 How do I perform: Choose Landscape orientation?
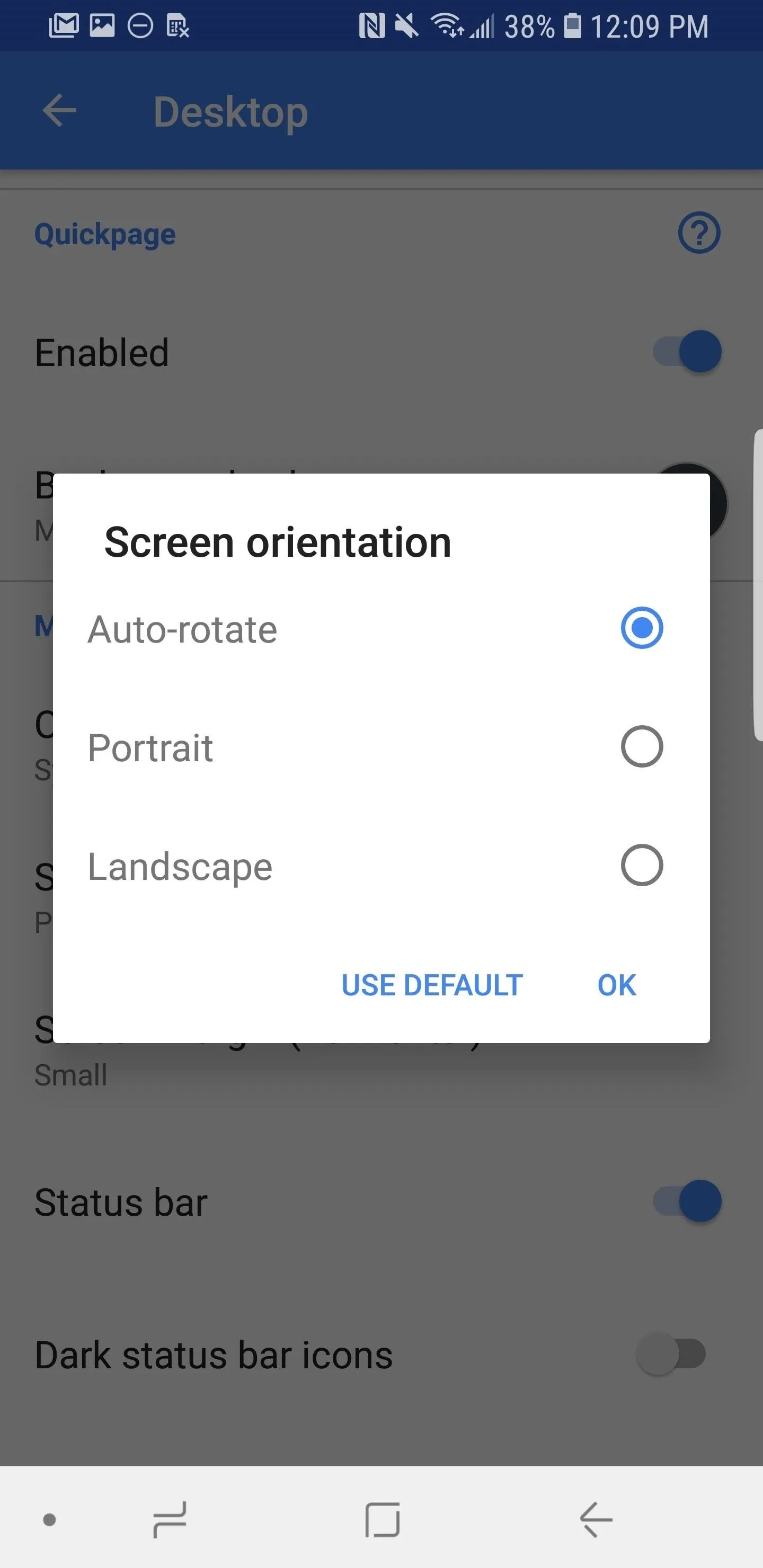[x=381, y=866]
